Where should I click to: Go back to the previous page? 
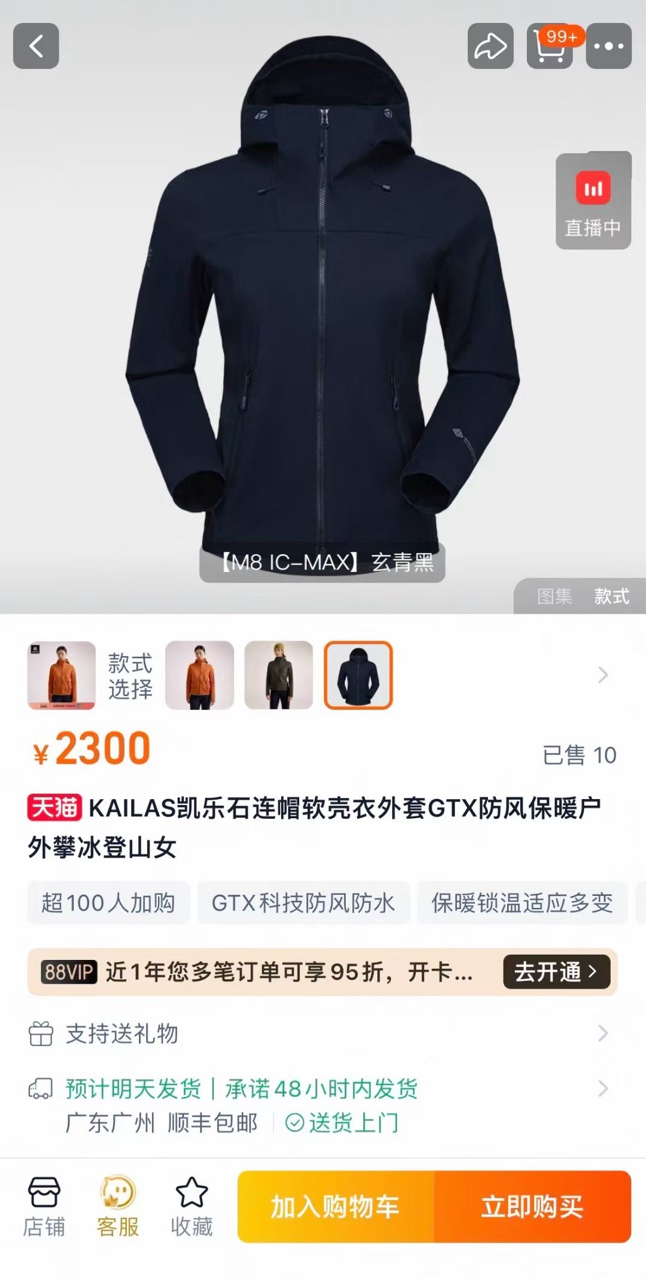coord(36,46)
